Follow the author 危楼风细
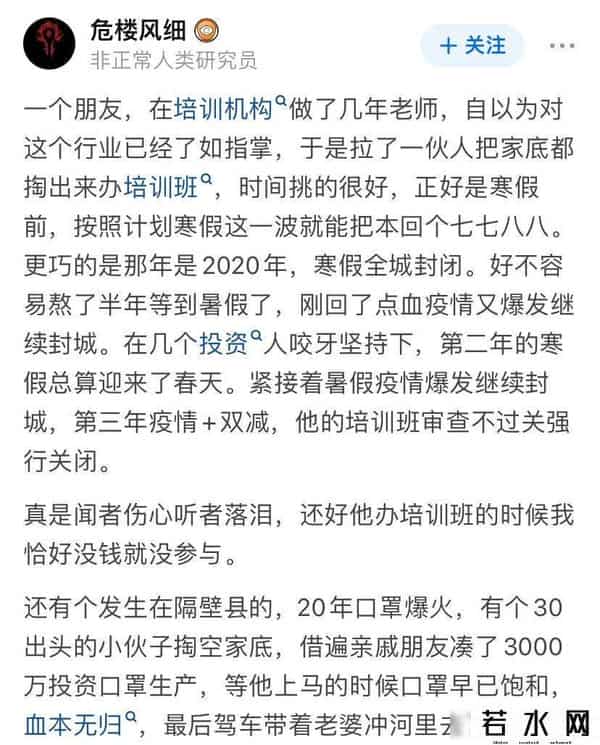The height and width of the screenshot is (745, 600). coord(472,46)
